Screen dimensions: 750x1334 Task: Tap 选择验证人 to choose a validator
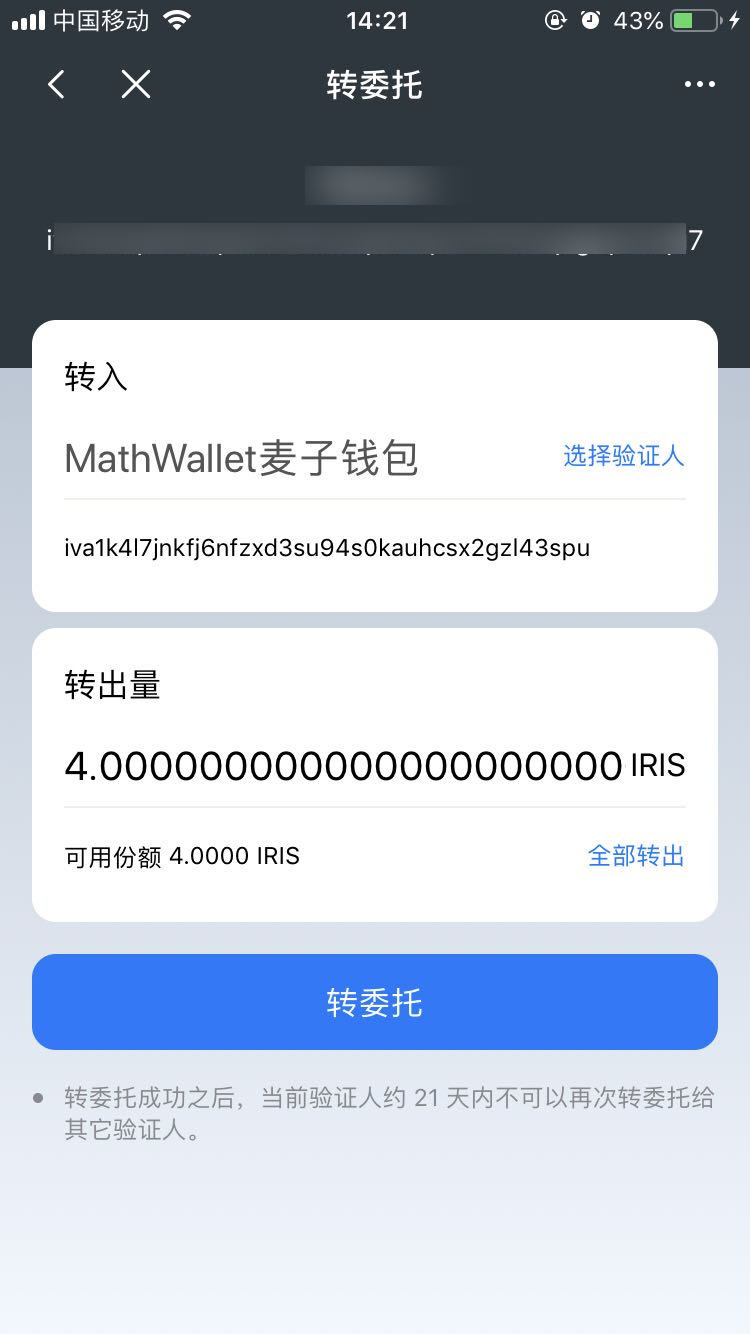(x=623, y=457)
